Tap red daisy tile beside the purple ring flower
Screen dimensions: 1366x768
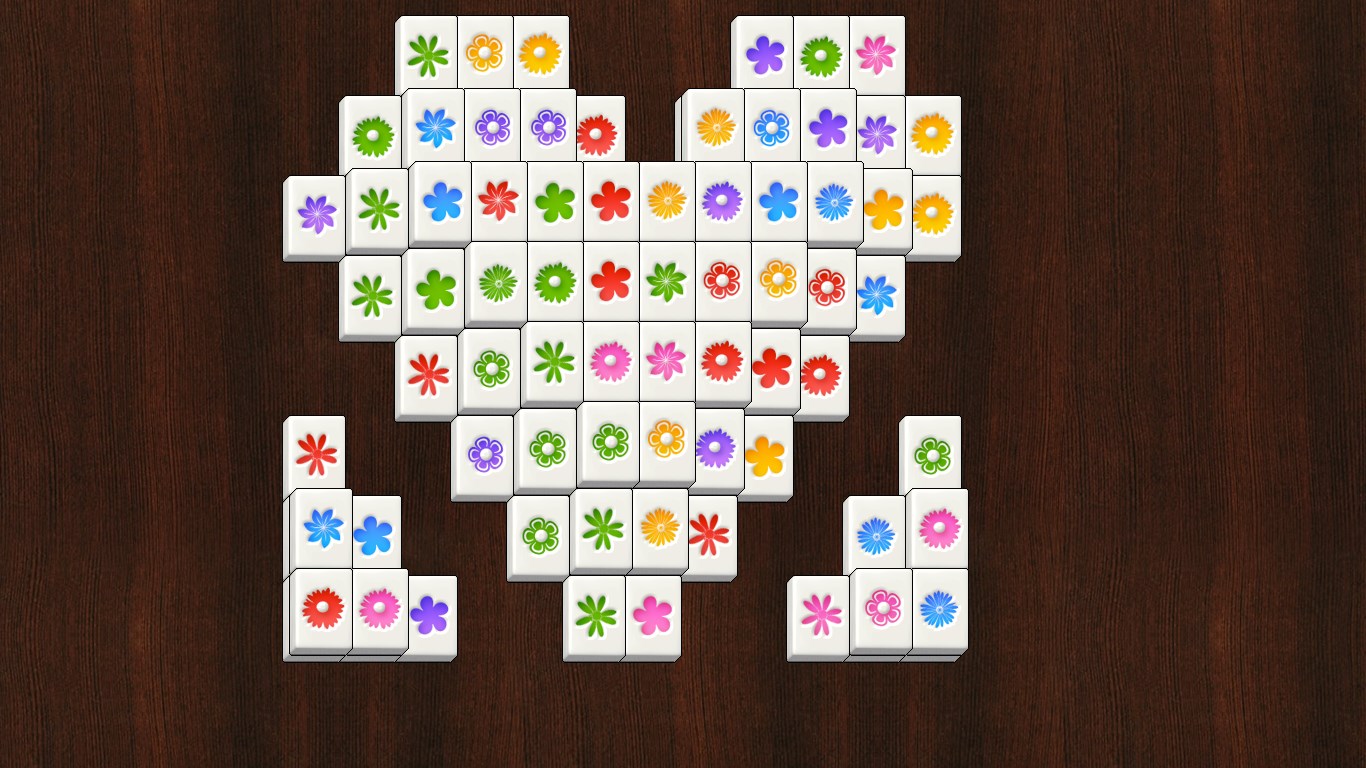pyautogui.click(x=597, y=135)
